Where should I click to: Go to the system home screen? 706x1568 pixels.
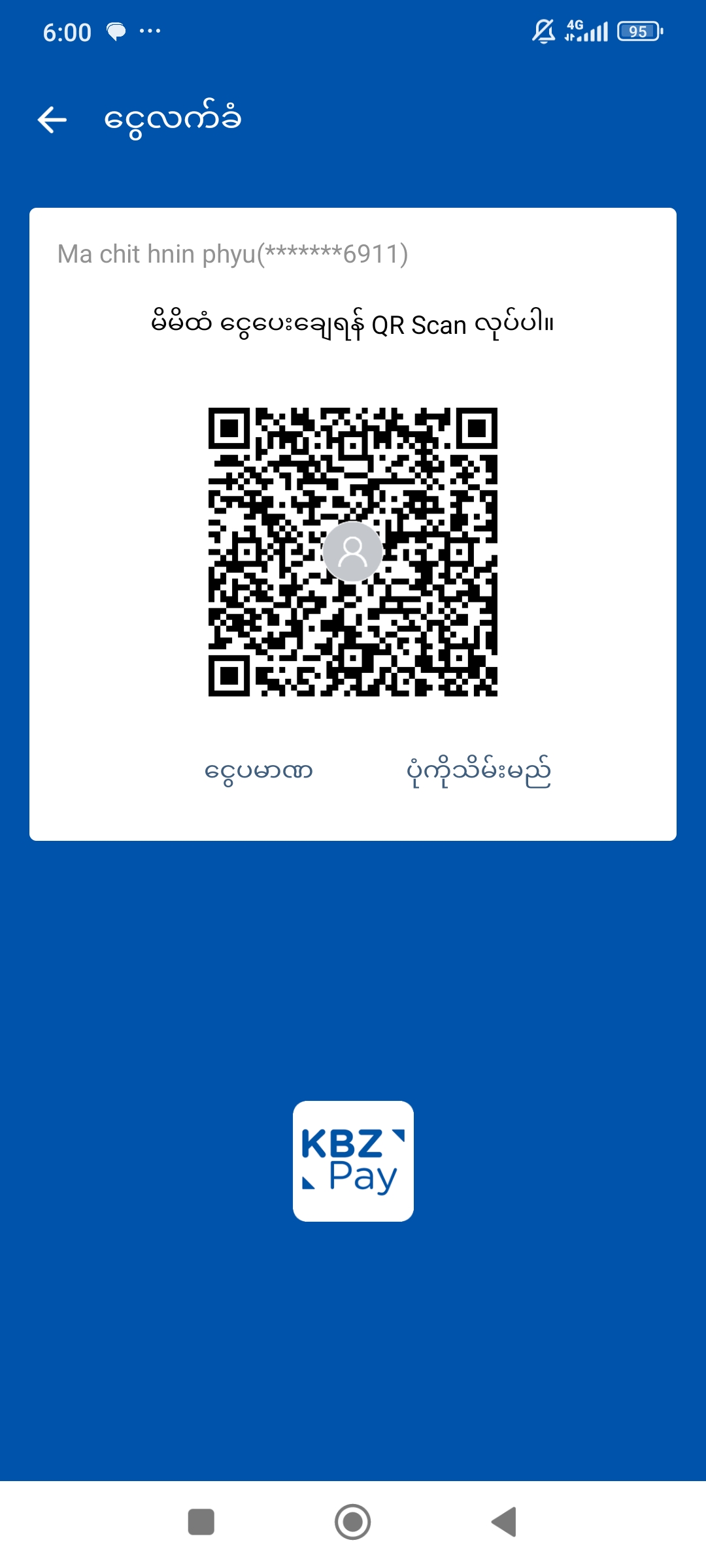352,1522
